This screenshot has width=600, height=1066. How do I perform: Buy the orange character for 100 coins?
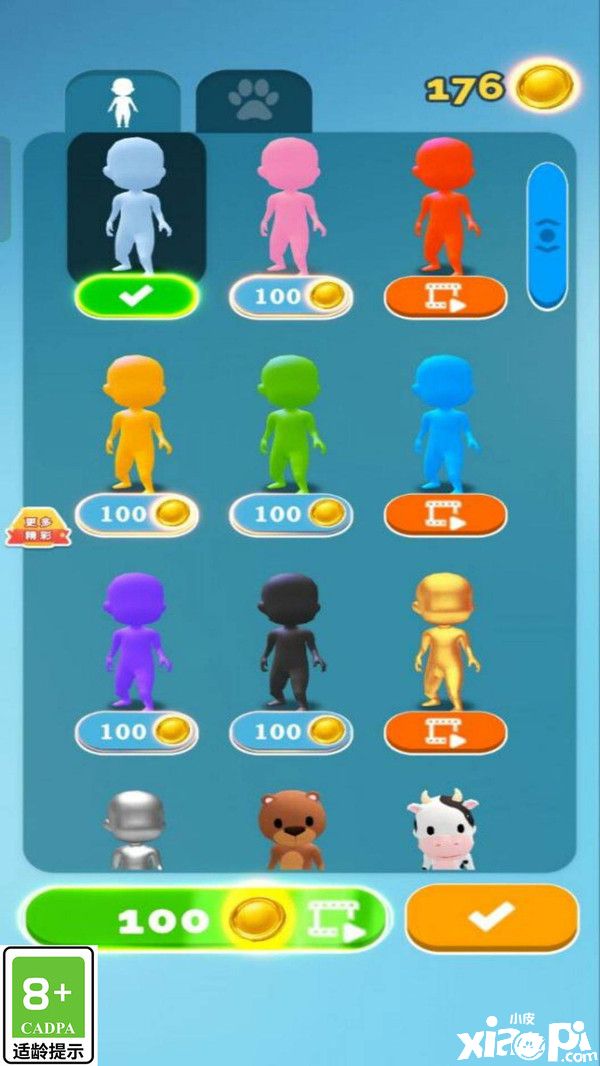click(137, 514)
